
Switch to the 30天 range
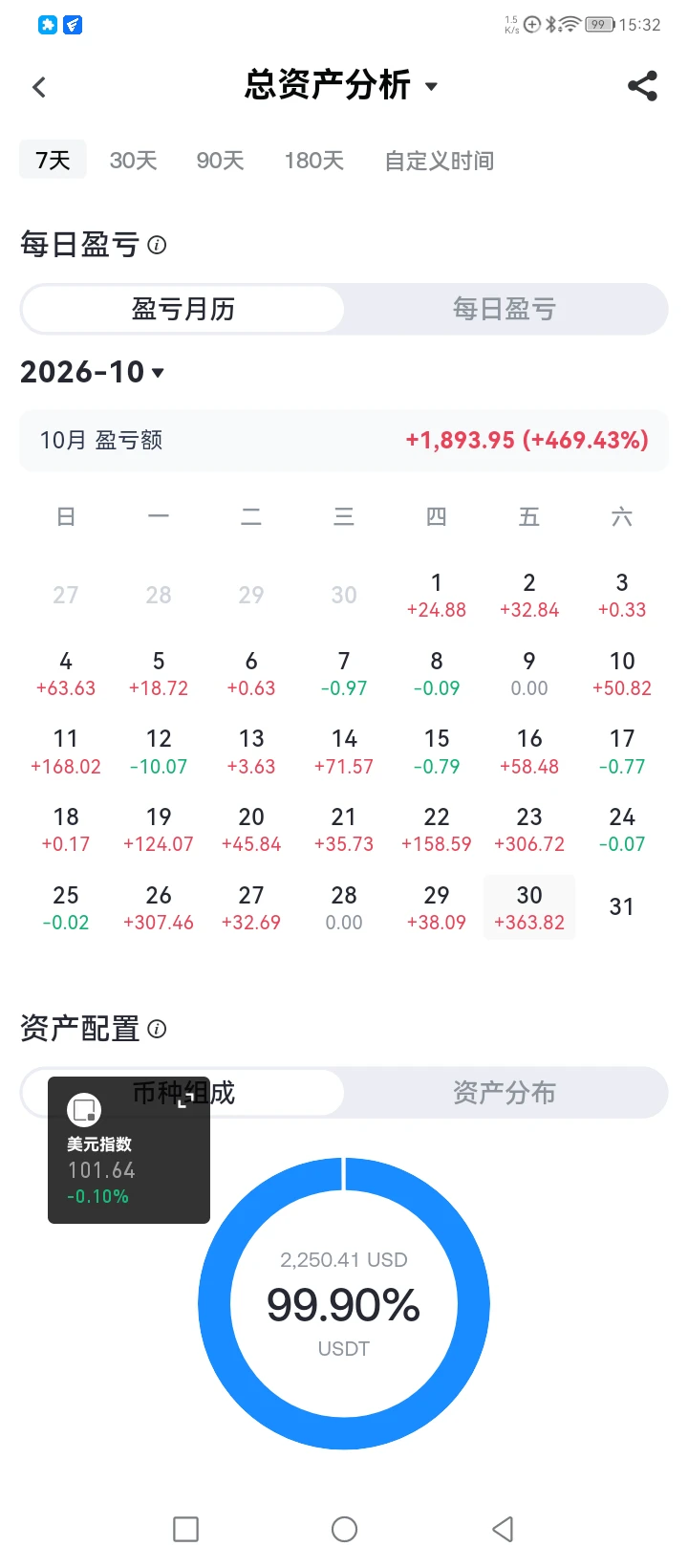point(133,161)
